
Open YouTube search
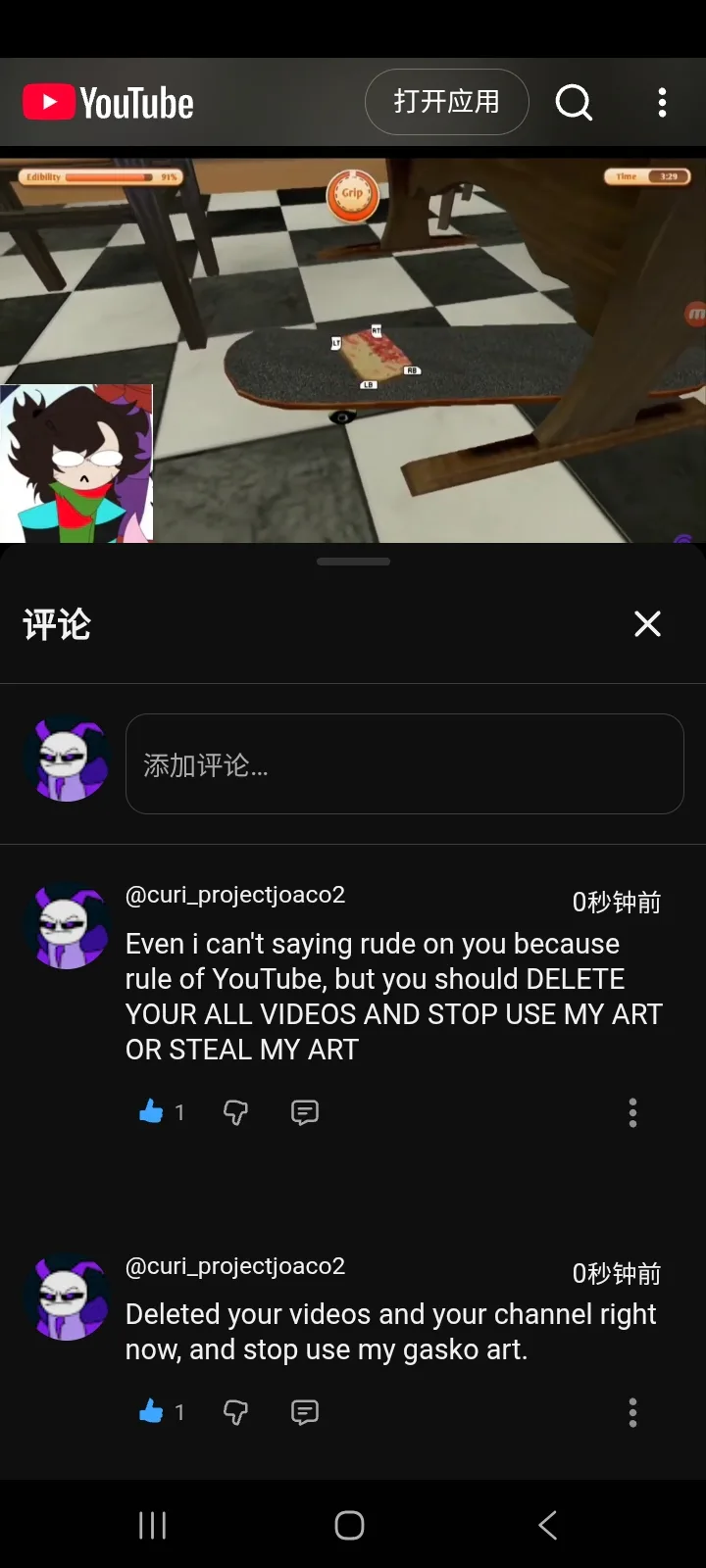(x=574, y=102)
